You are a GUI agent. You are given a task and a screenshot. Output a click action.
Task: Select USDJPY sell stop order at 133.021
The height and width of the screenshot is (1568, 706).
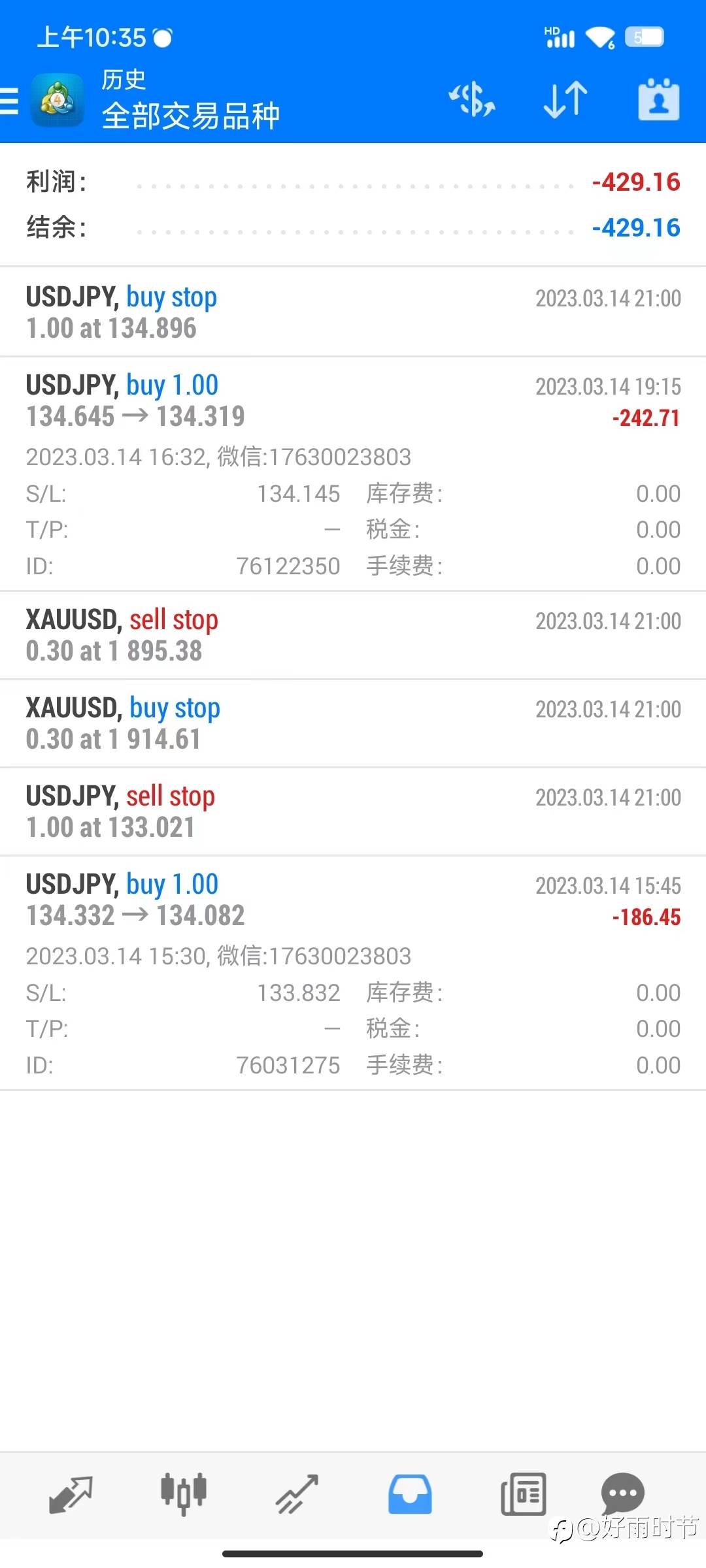[x=353, y=811]
